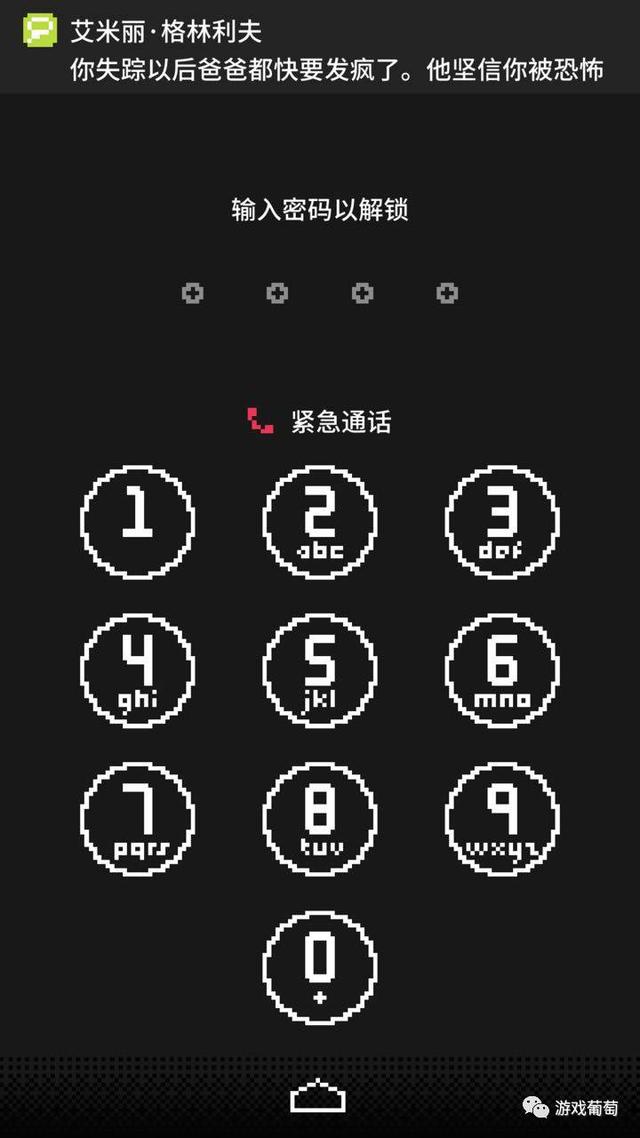Screen dimensions: 640x1138
Task: Enter digit 7 (pqrs)
Action: point(137,817)
